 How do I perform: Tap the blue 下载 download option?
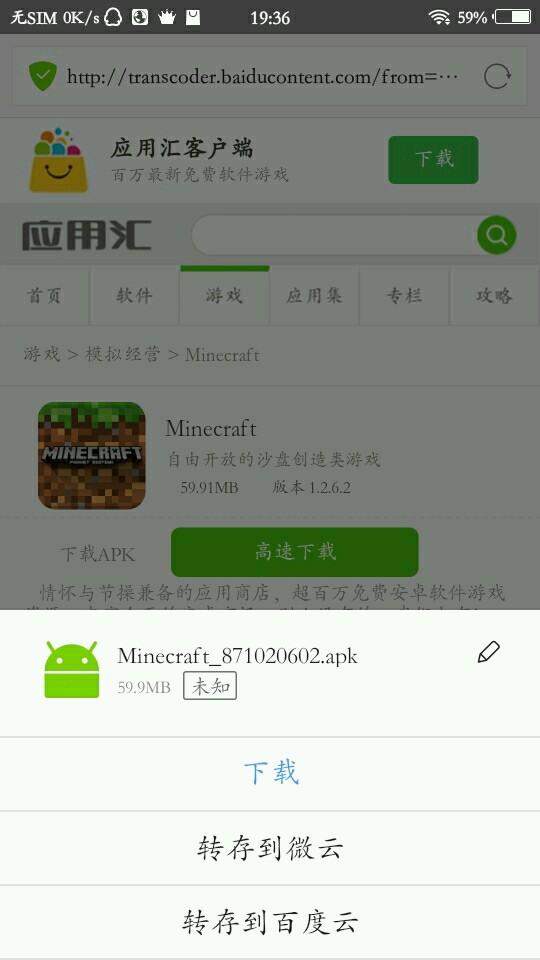270,773
